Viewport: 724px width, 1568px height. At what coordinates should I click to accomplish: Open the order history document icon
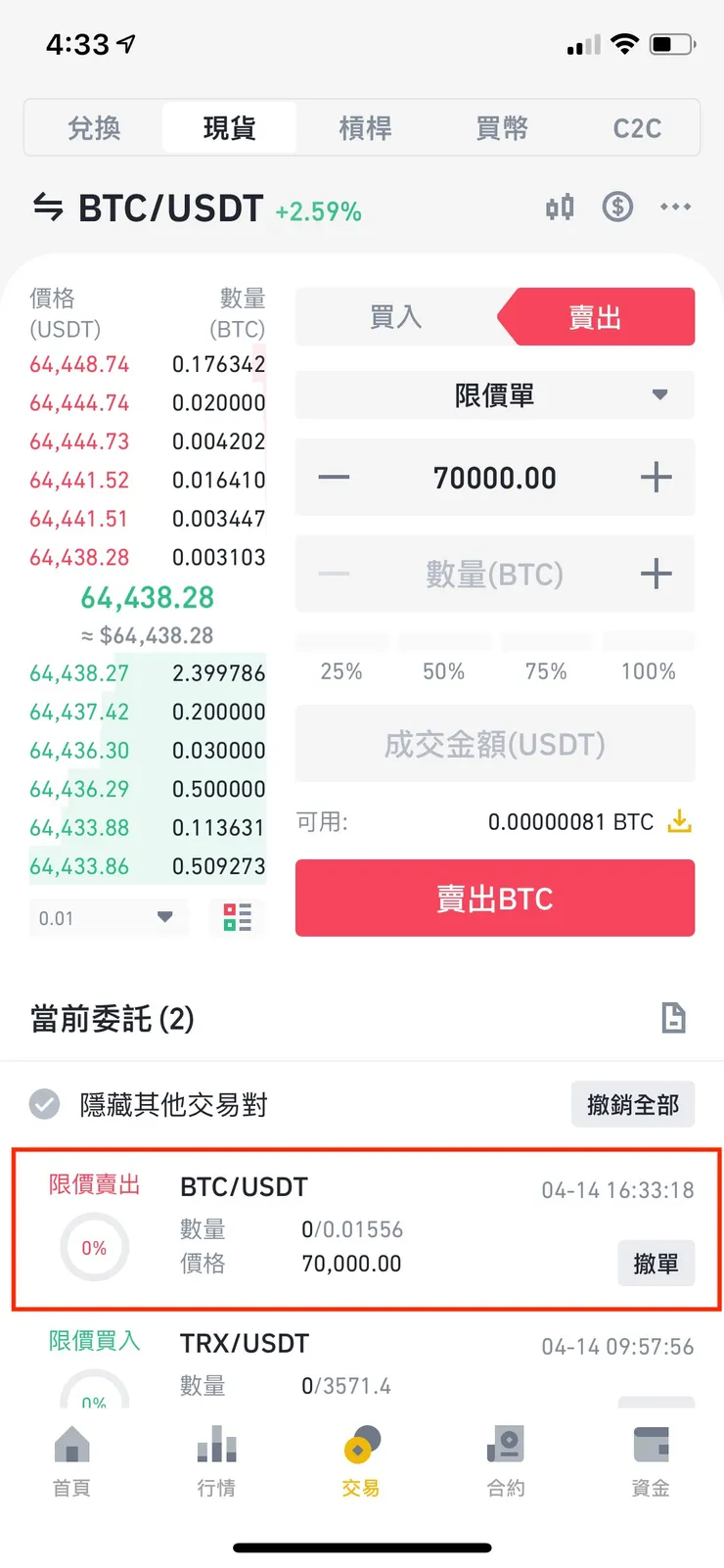click(x=674, y=1018)
